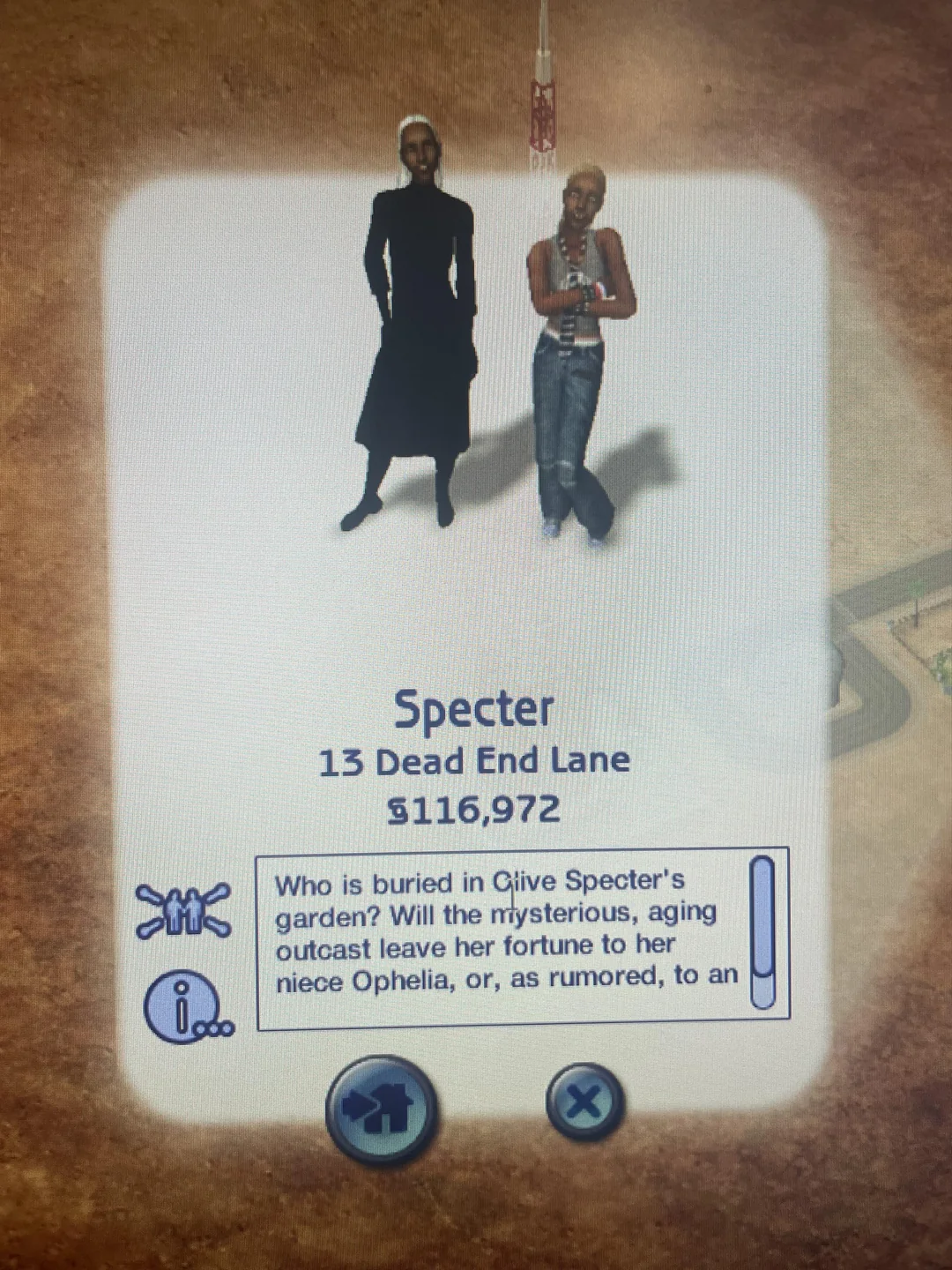This screenshot has height=1270, width=952.
Task: Enter the Specter household lot
Action: coord(381,1107)
